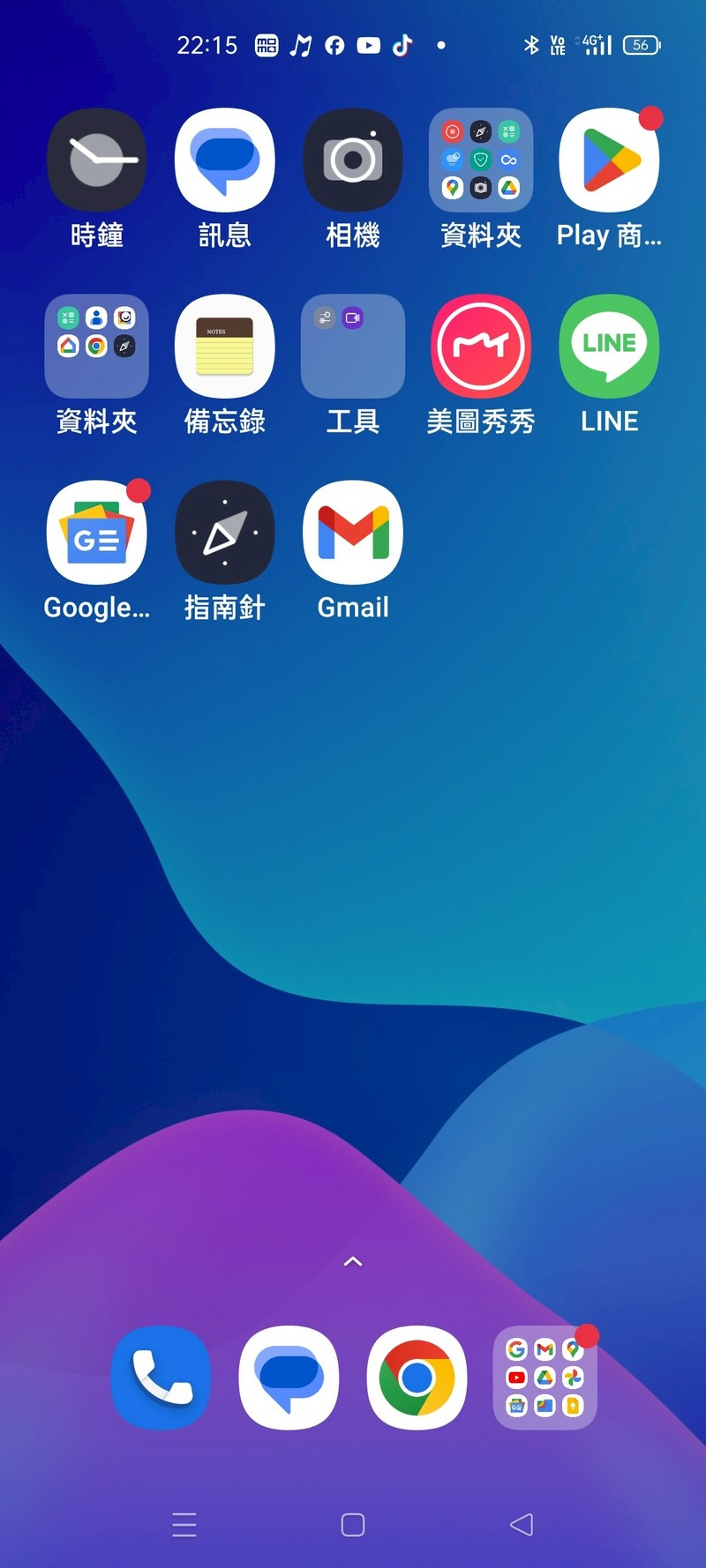This screenshot has width=706, height=1568.
Task: Launch Chrome from the dock
Action: [x=417, y=1377]
